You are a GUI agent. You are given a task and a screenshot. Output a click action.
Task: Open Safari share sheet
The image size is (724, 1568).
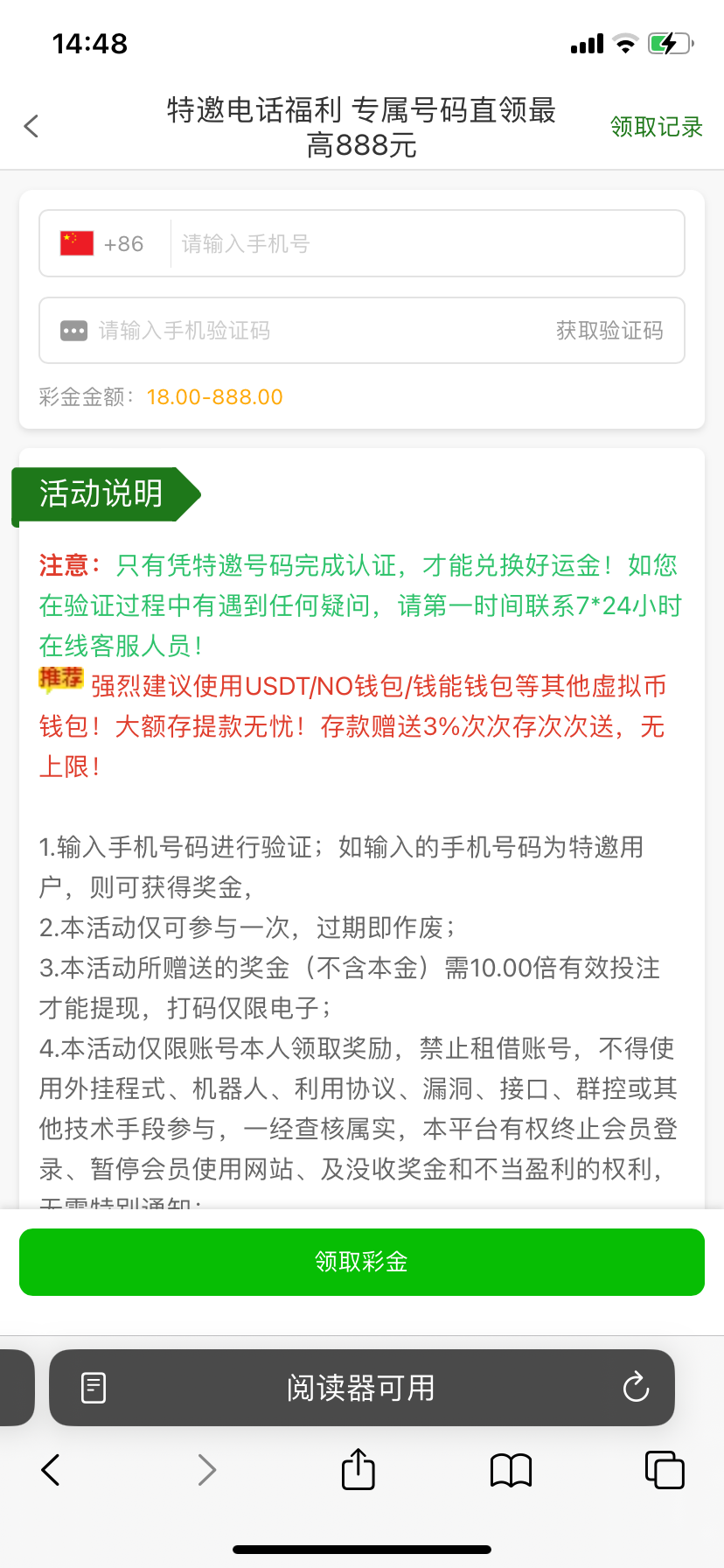pyautogui.click(x=358, y=1469)
